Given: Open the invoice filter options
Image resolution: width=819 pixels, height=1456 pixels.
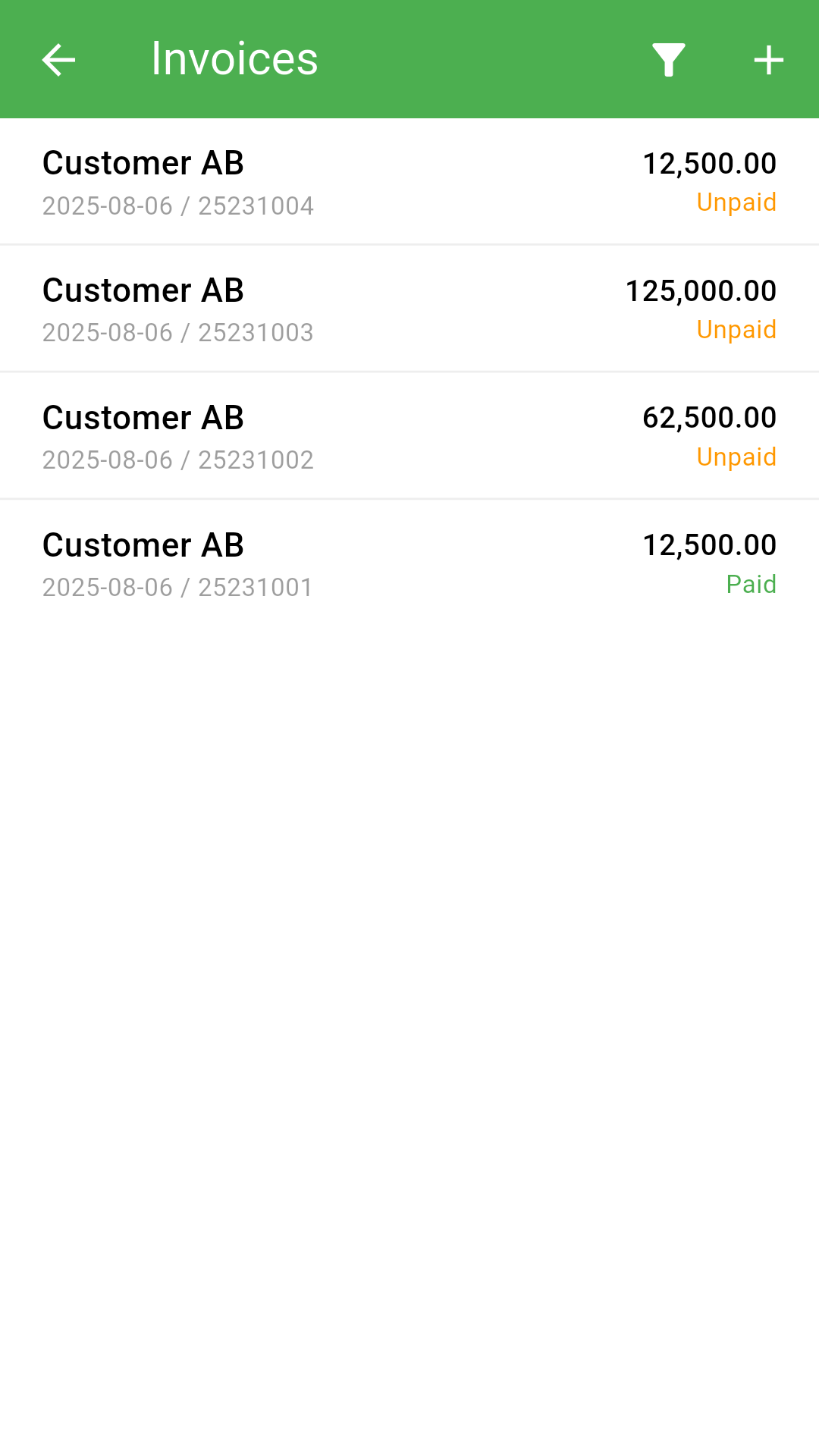Looking at the screenshot, I should pyautogui.click(x=669, y=60).
